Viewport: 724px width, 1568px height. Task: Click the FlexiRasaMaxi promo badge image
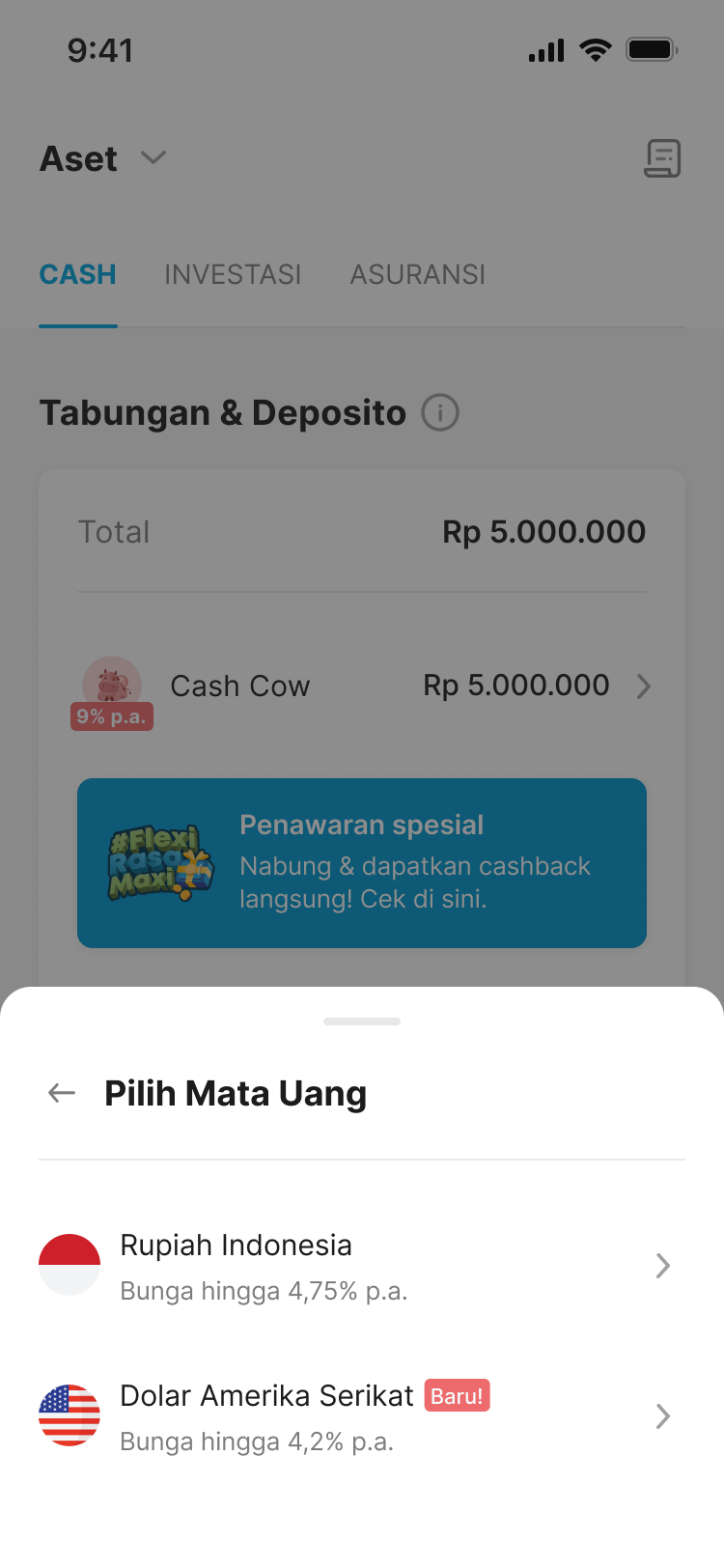(x=158, y=862)
